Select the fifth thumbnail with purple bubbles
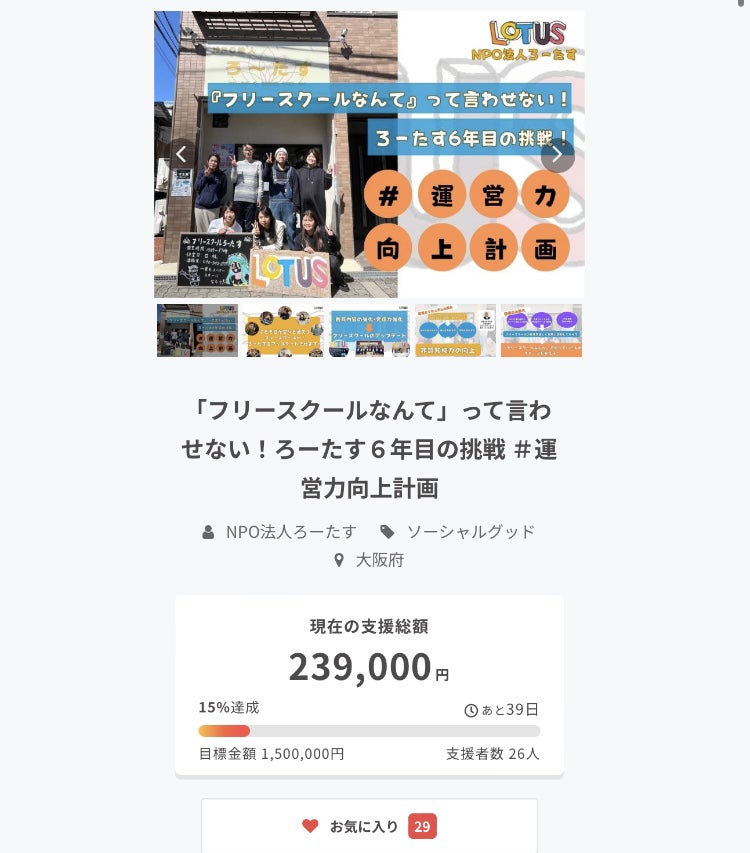 point(541,330)
